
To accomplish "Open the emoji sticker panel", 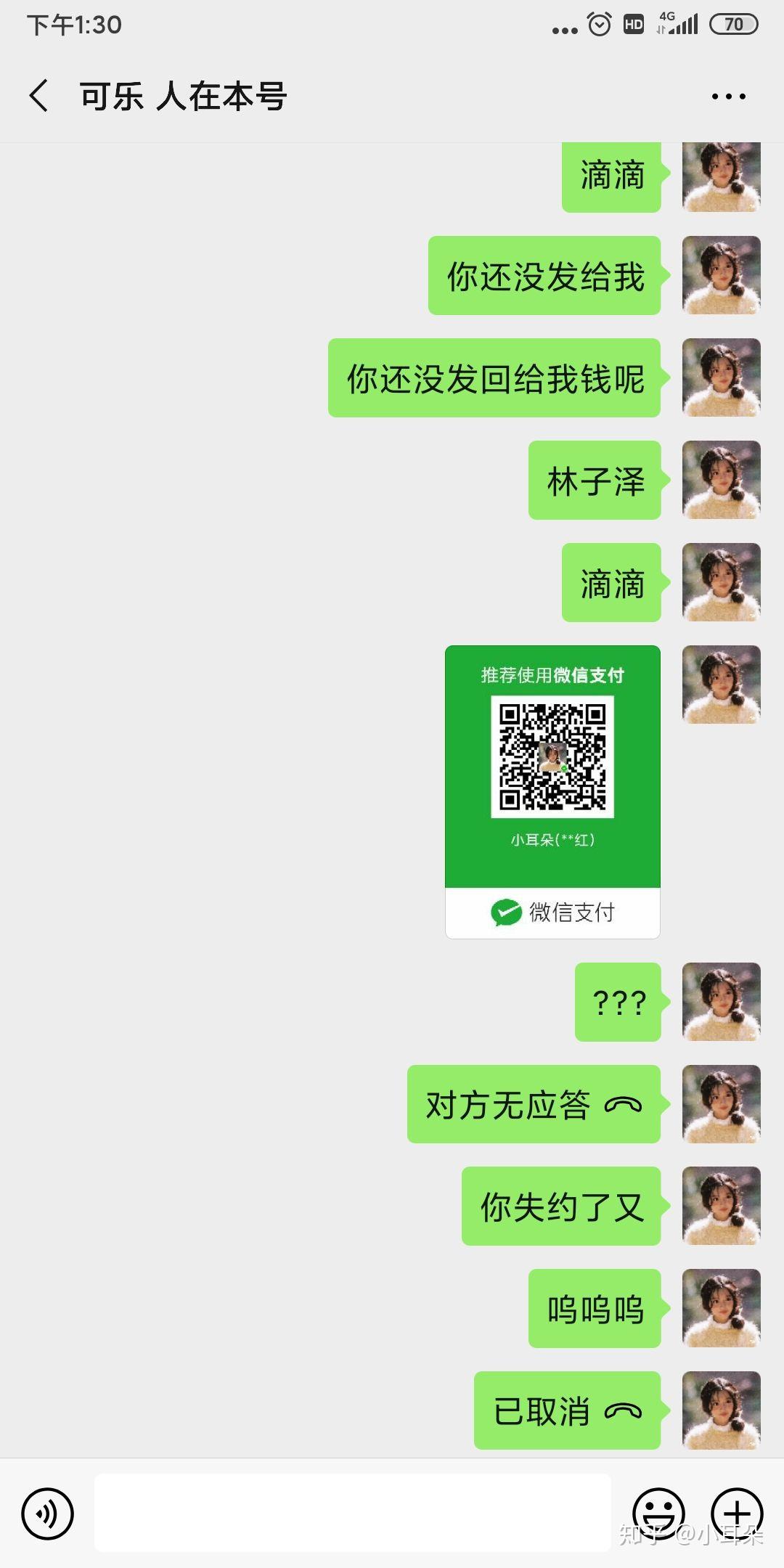I will point(658,1514).
